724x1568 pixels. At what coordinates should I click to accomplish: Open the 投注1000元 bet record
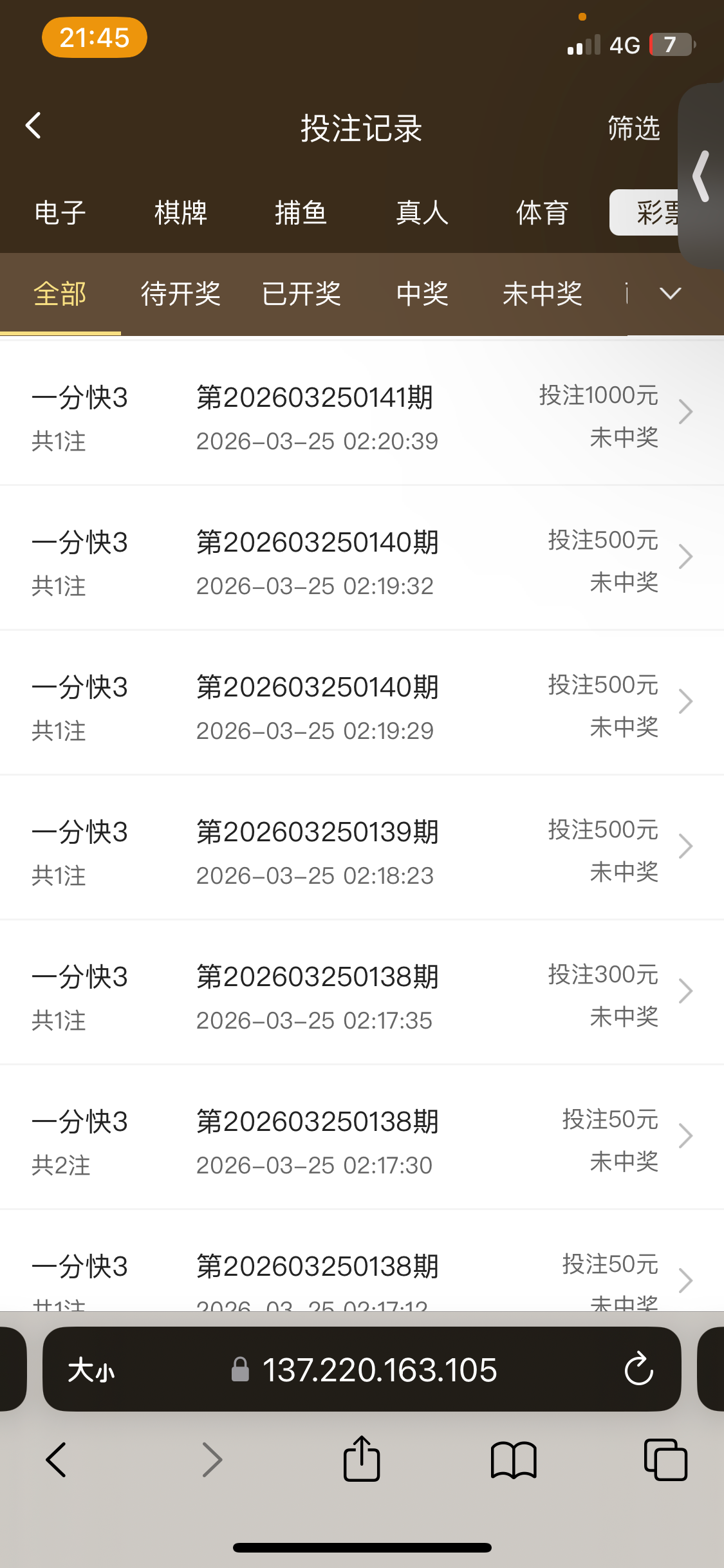click(362, 413)
